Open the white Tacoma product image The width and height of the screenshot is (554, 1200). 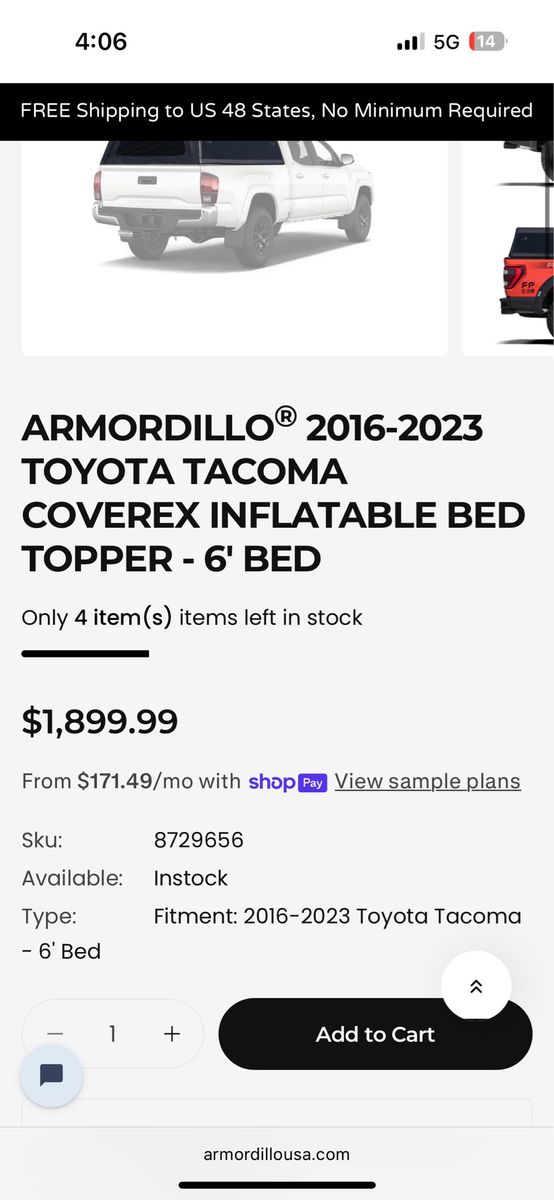(x=234, y=248)
